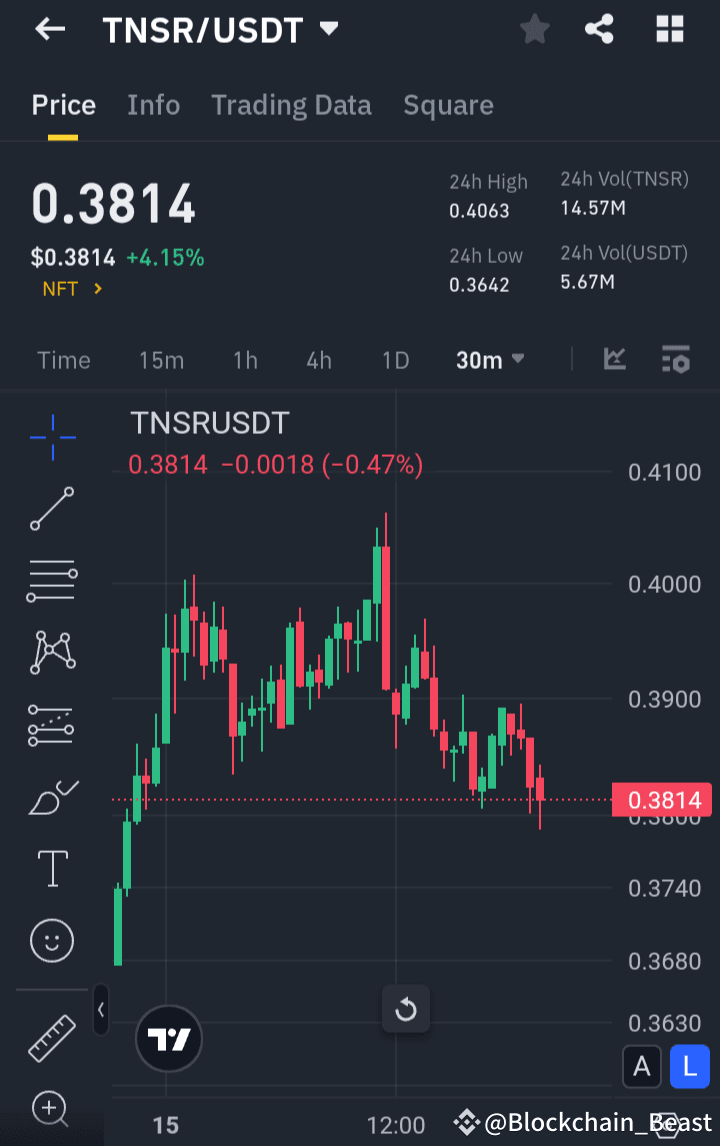Select the brush drawing tool
The image size is (720, 1146).
coord(51,796)
